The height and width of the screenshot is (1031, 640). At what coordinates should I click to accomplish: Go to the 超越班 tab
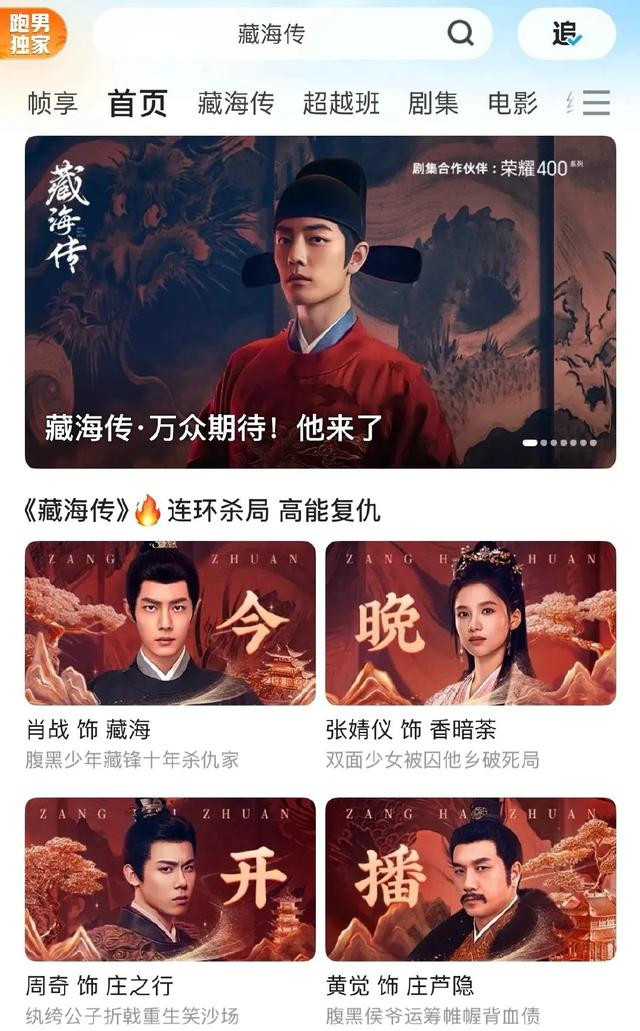tap(341, 103)
